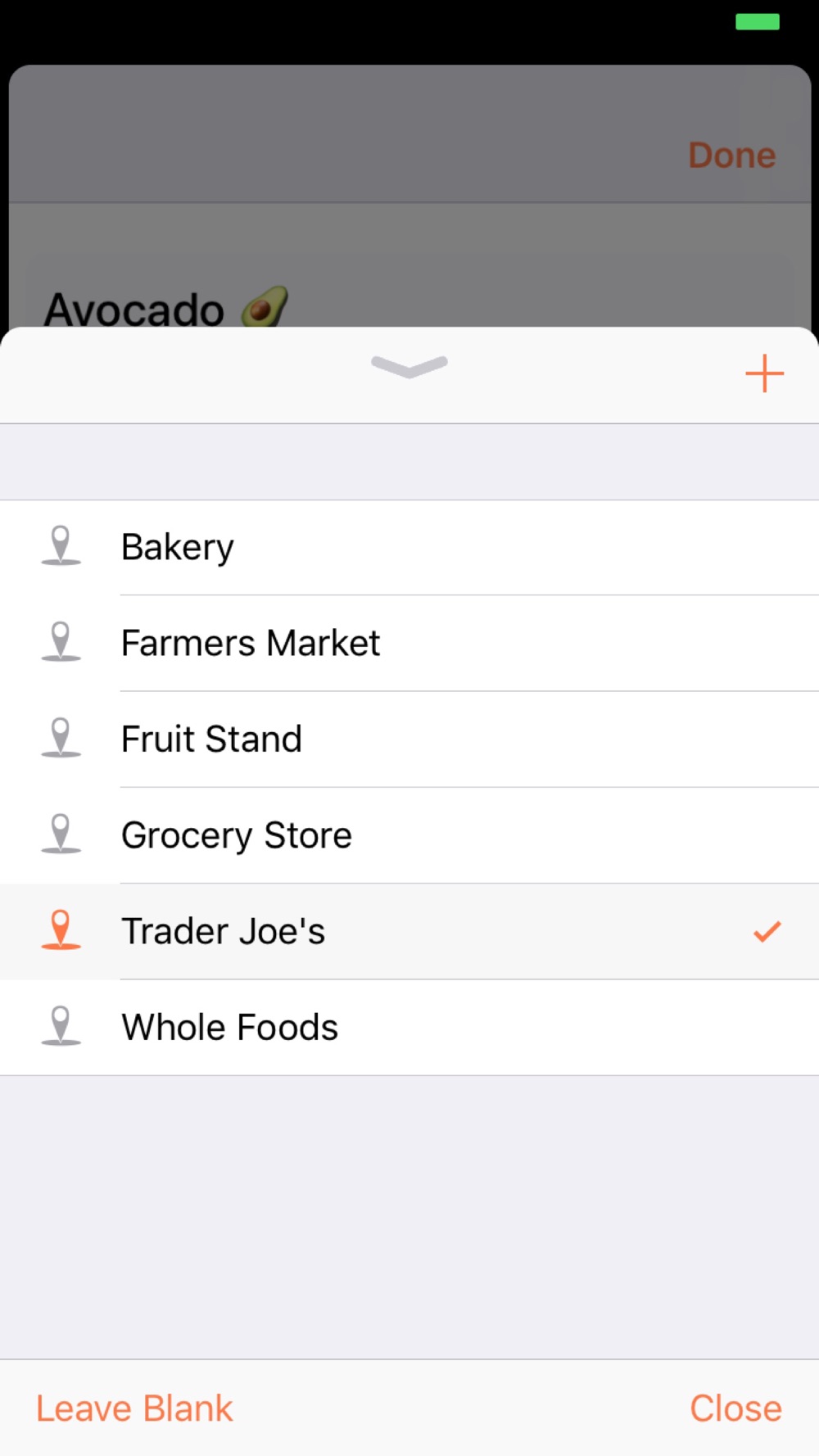
Task: Collapse the sheet with the down chevron
Action: tap(409, 367)
